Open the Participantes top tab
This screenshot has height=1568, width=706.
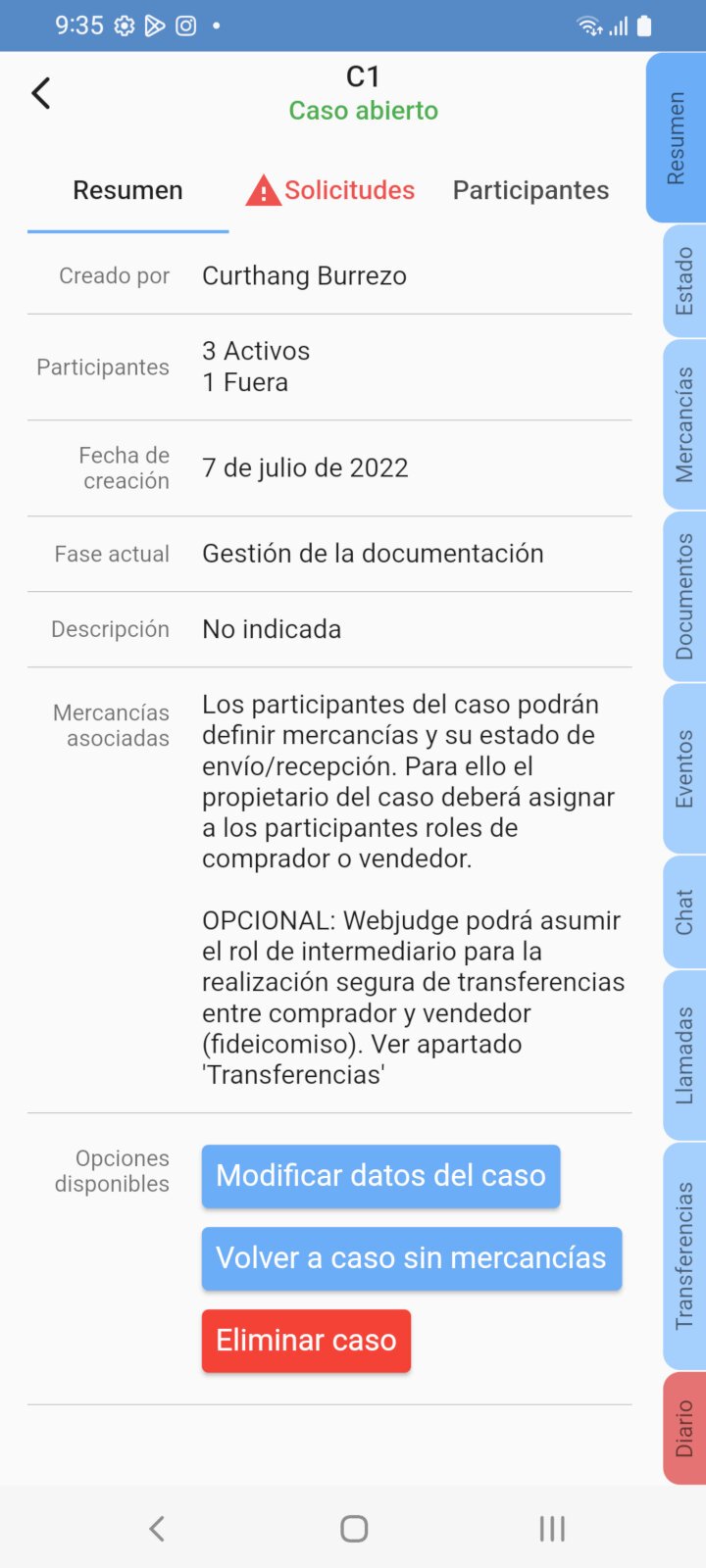530,190
